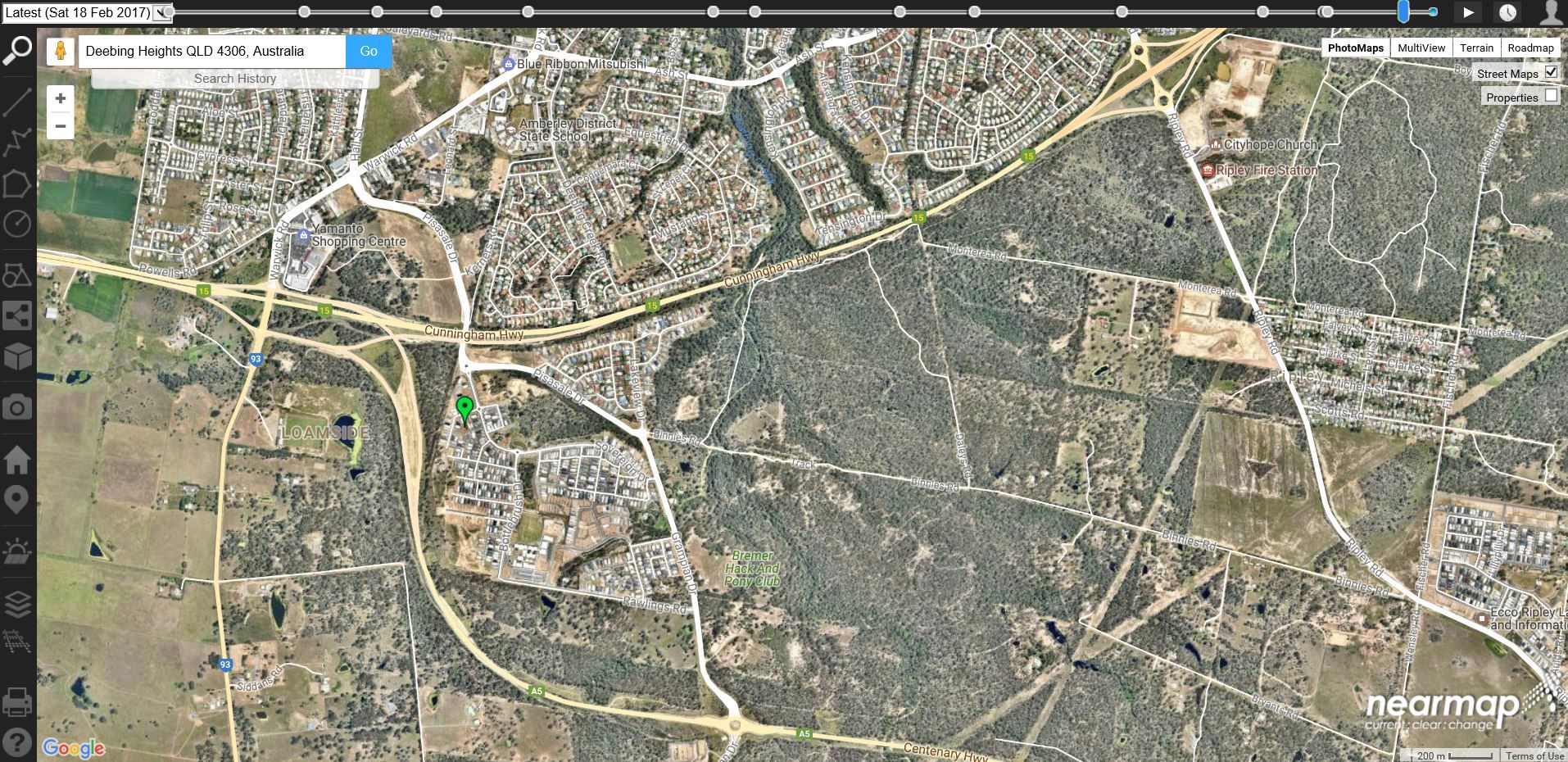Viewport: 1568px width, 762px height.
Task: Open Search History
Action: pyautogui.click(x=235, y=79)
